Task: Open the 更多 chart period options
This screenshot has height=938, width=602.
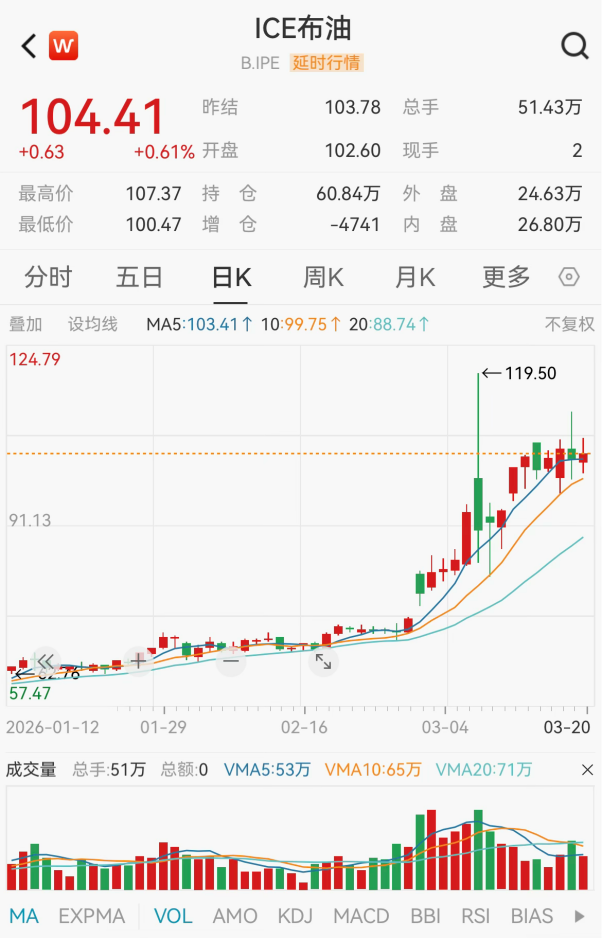Action: point(506,277)
